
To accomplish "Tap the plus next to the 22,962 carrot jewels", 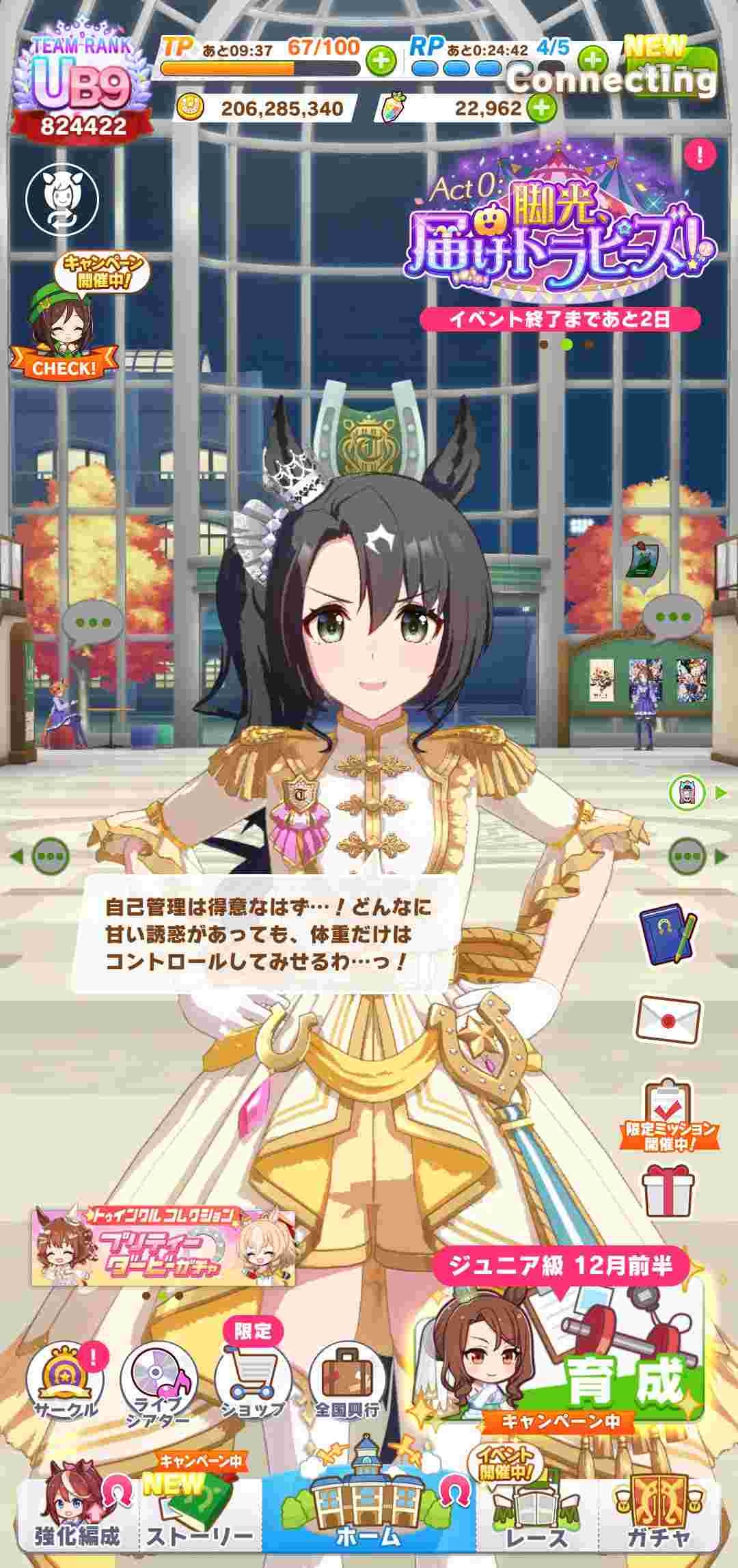I will click(541, 107).
